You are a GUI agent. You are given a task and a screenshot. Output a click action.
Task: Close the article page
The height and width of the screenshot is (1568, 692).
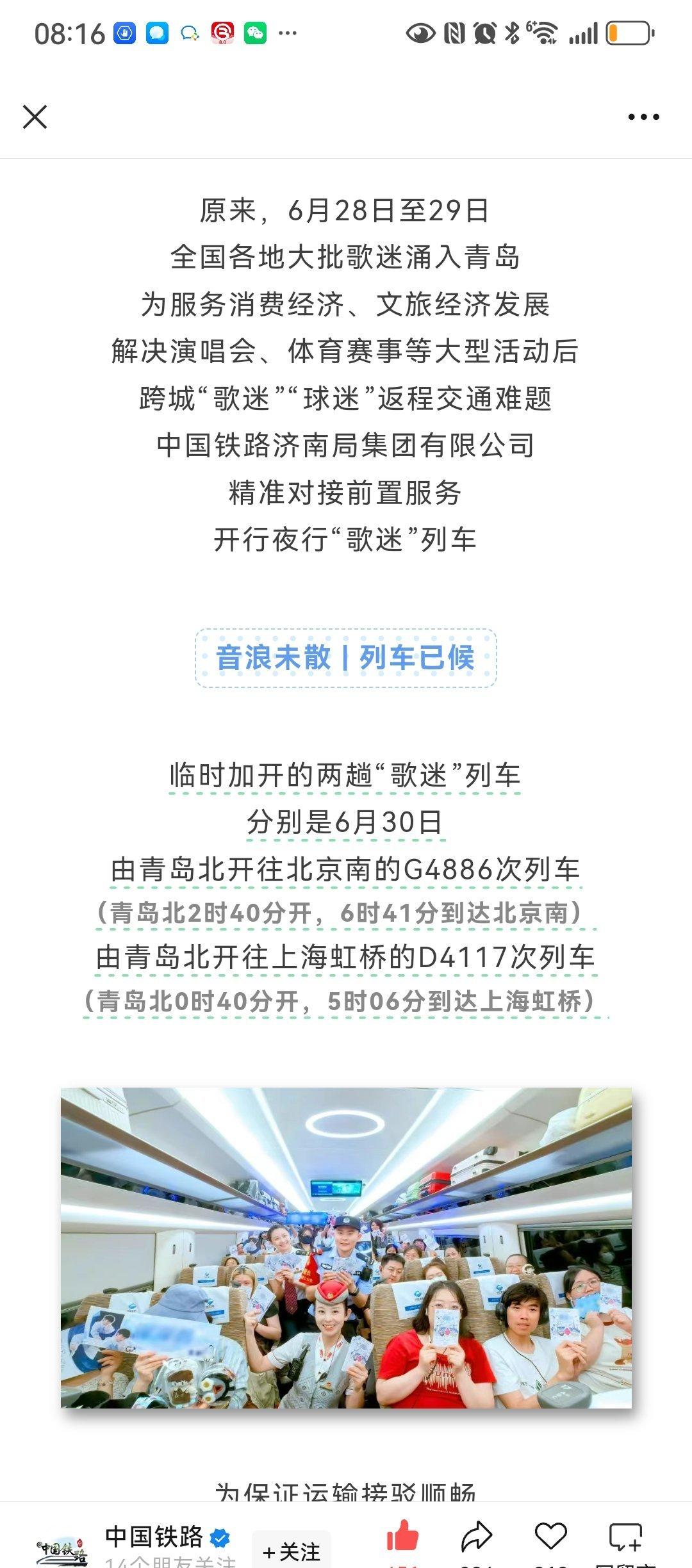(x=35, y=117)
